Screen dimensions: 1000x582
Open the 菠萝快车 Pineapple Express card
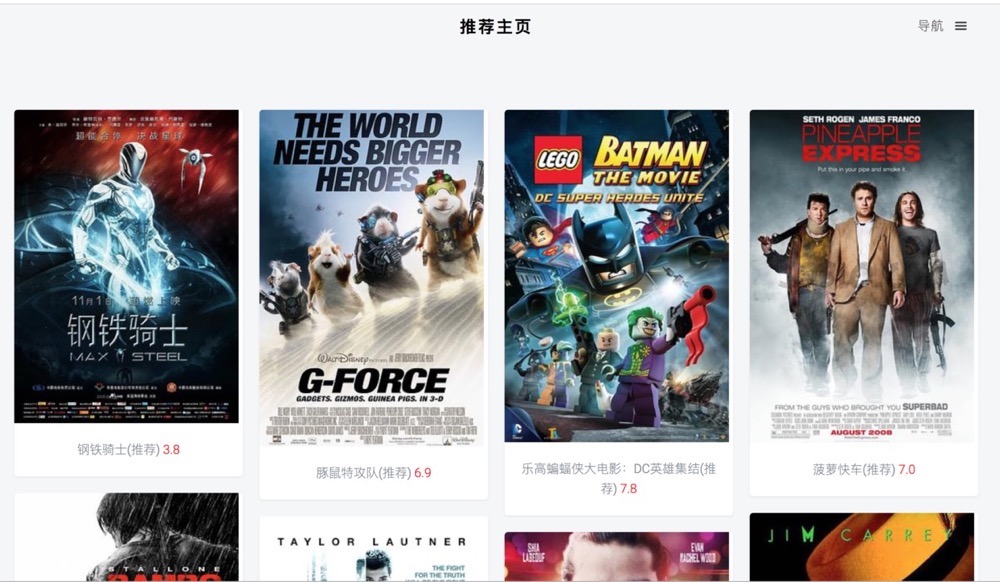coord(862,276)
